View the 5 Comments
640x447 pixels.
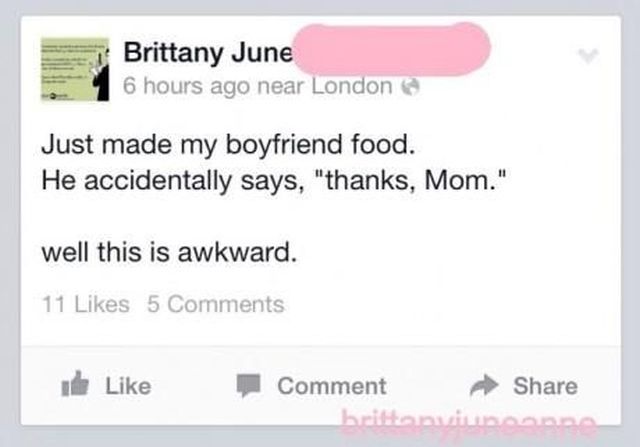tap(215, 304)
